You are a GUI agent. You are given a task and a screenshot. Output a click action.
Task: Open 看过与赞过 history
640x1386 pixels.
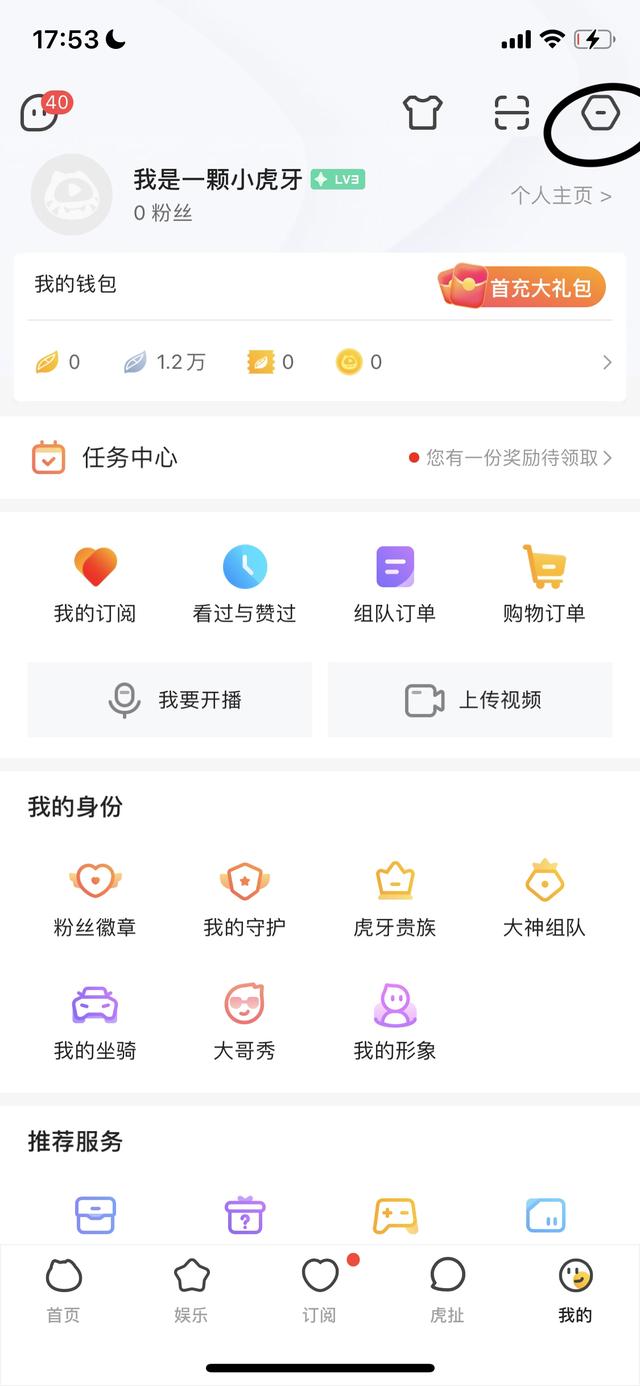pyautogui.click(x=245, y=586)
